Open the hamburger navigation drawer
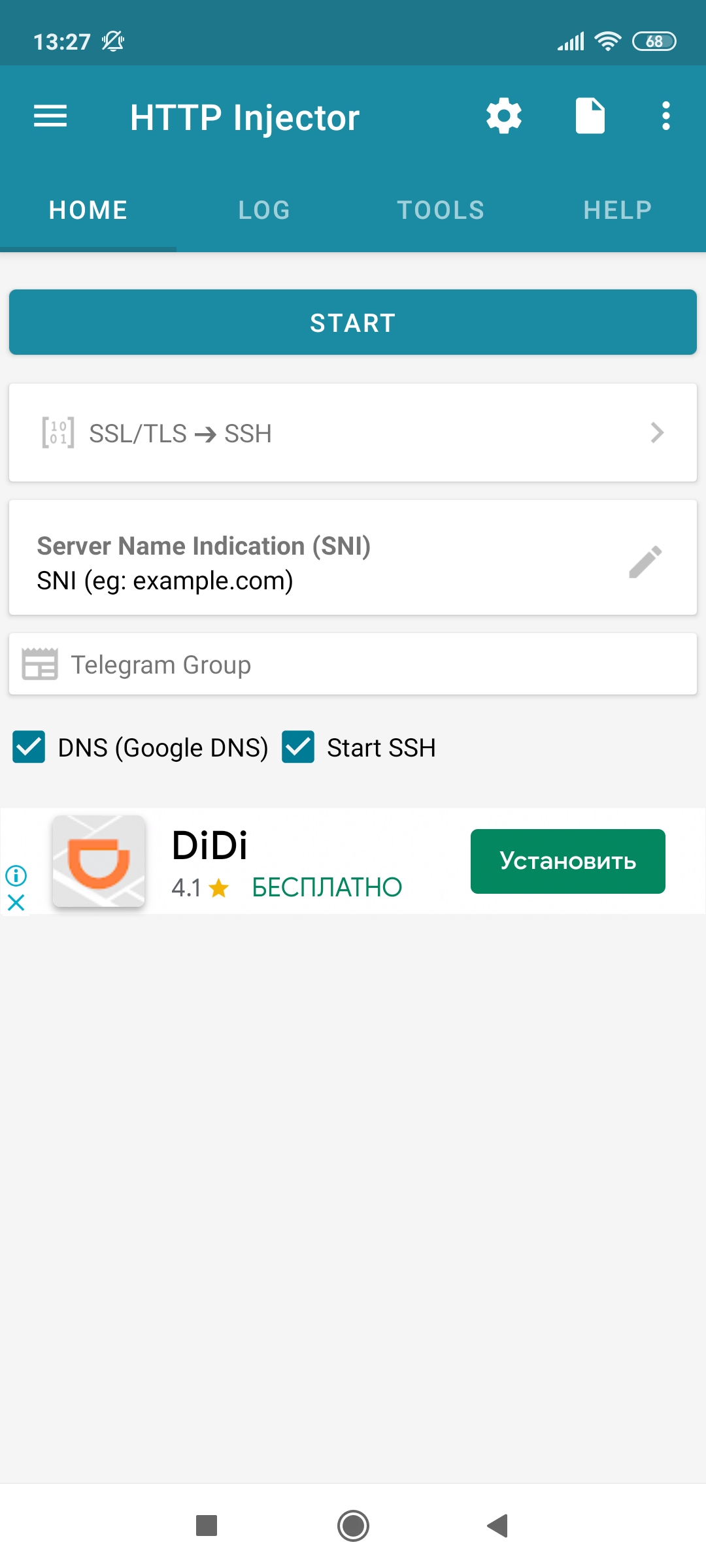This screenshot has width=706, height=1568. click(x=50, y=116)
